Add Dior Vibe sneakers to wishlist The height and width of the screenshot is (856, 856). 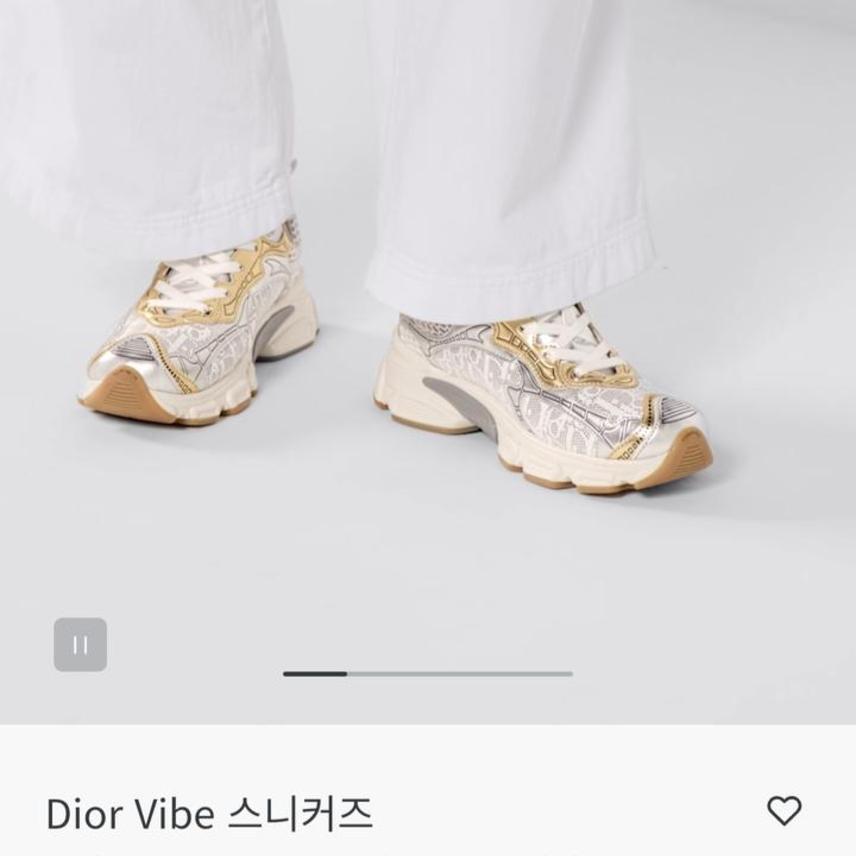tap(784, 810)
